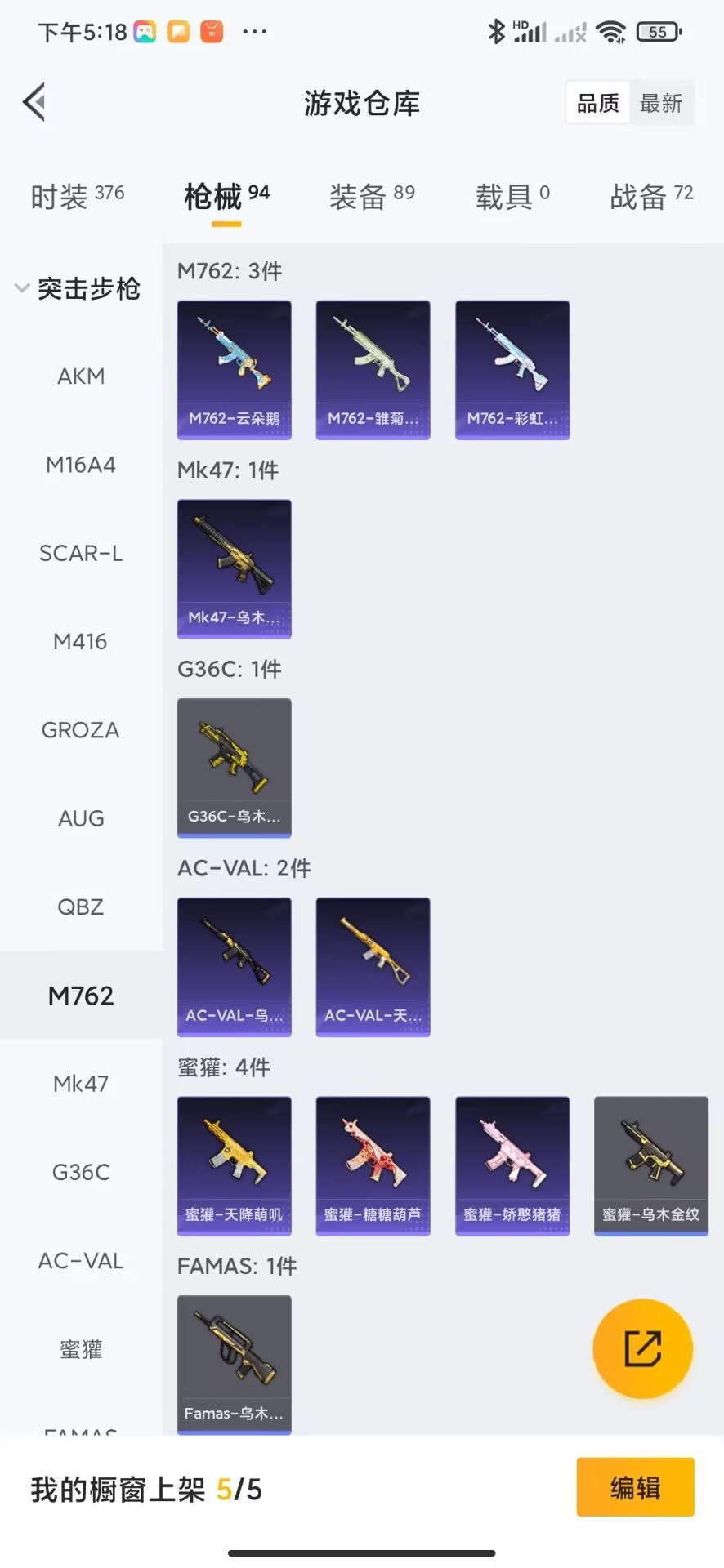Open the M762-云朵鹅 skin tile
This screenshot has height=1568, width=724.
tap(235, 370)
